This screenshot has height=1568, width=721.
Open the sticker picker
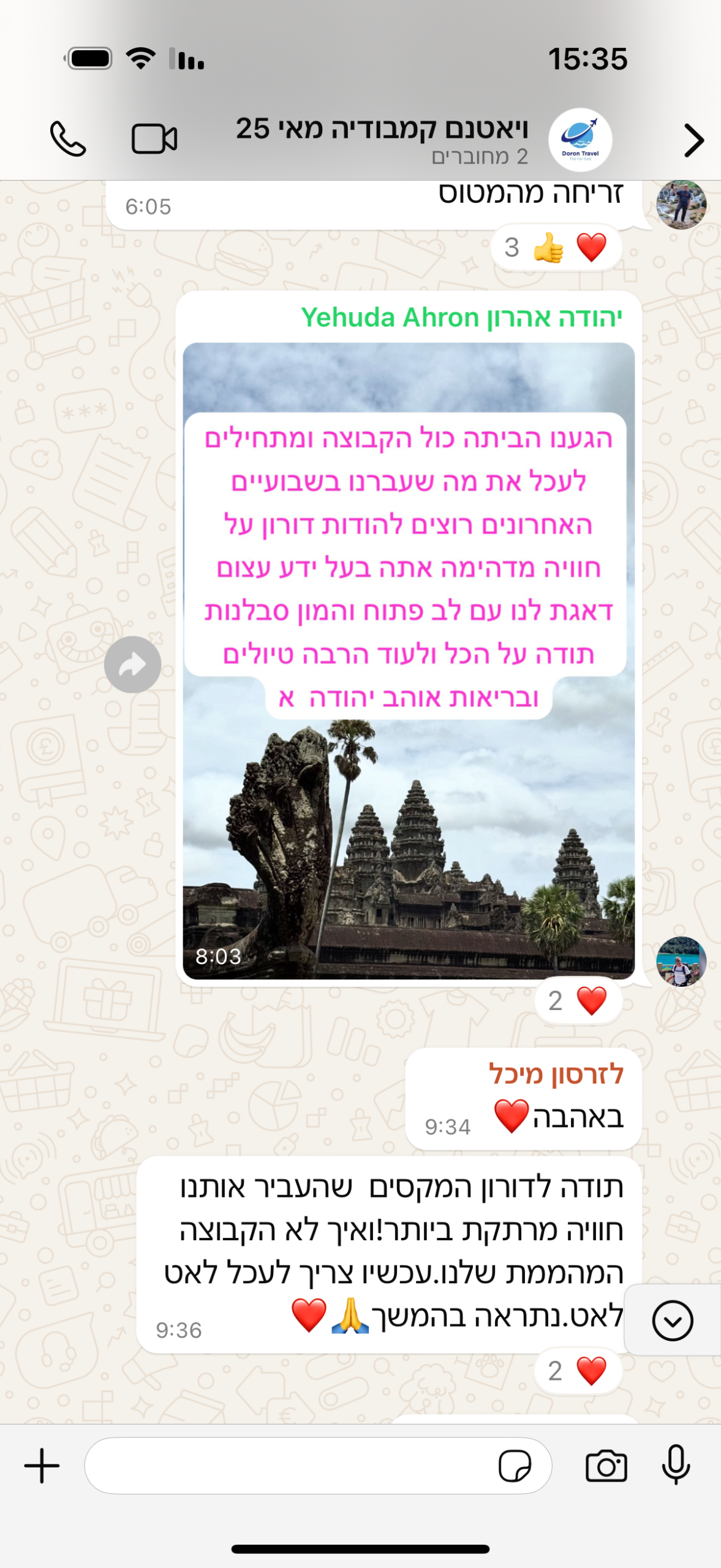515,1465
